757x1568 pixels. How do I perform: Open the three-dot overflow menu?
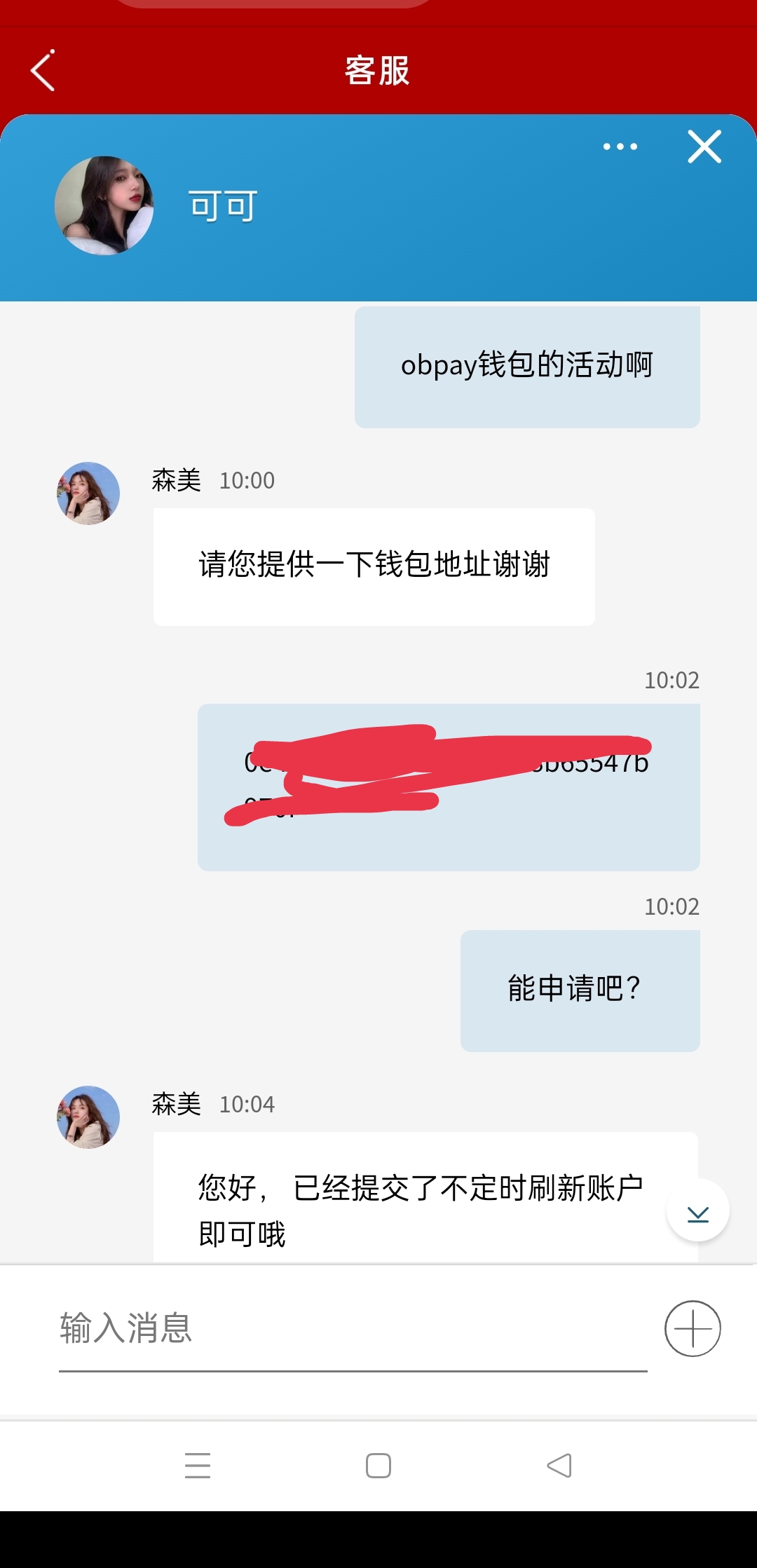pyautogui.click(x=620, y=146)
